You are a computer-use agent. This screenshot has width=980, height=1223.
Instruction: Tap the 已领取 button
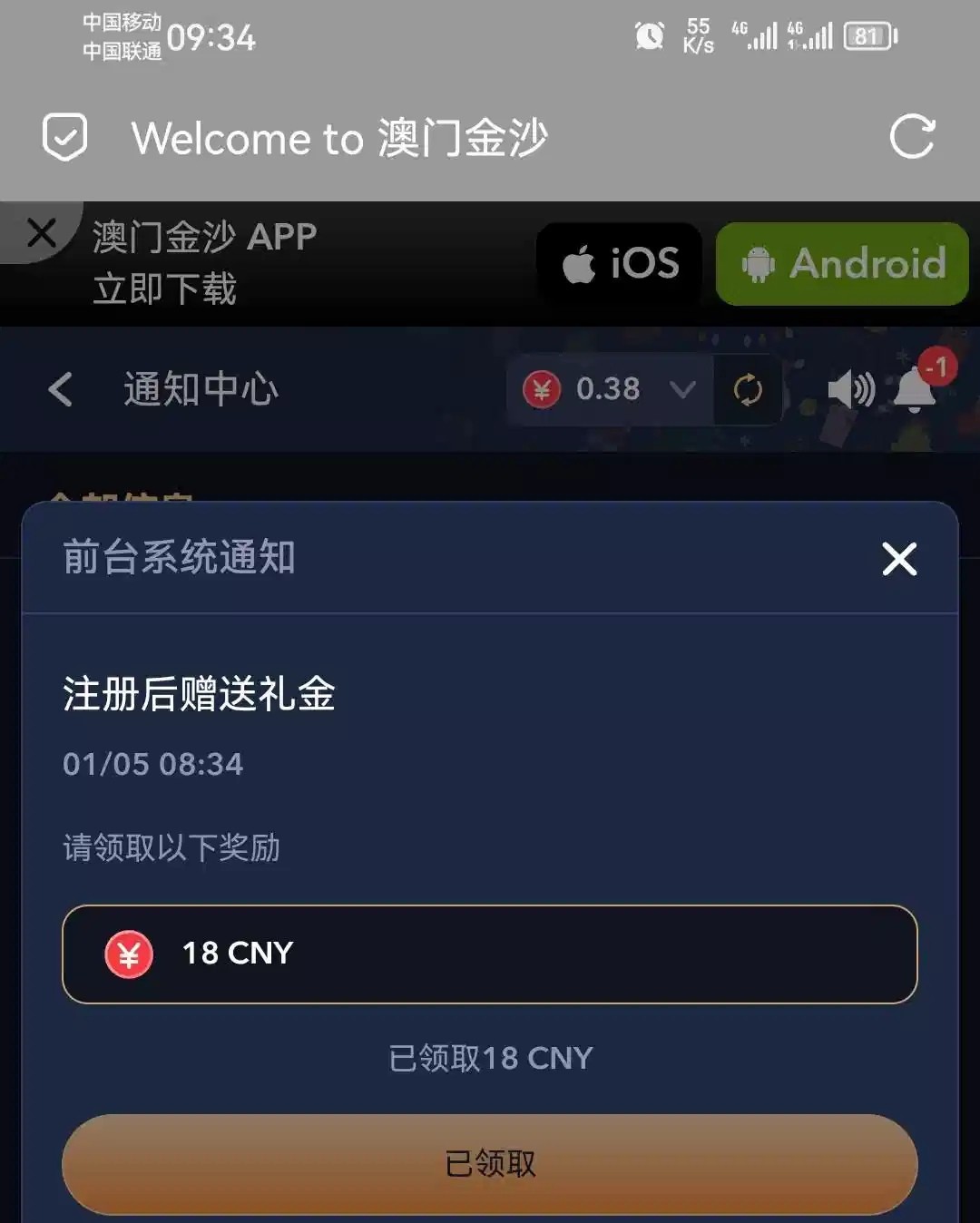[x=490, y=1163]
